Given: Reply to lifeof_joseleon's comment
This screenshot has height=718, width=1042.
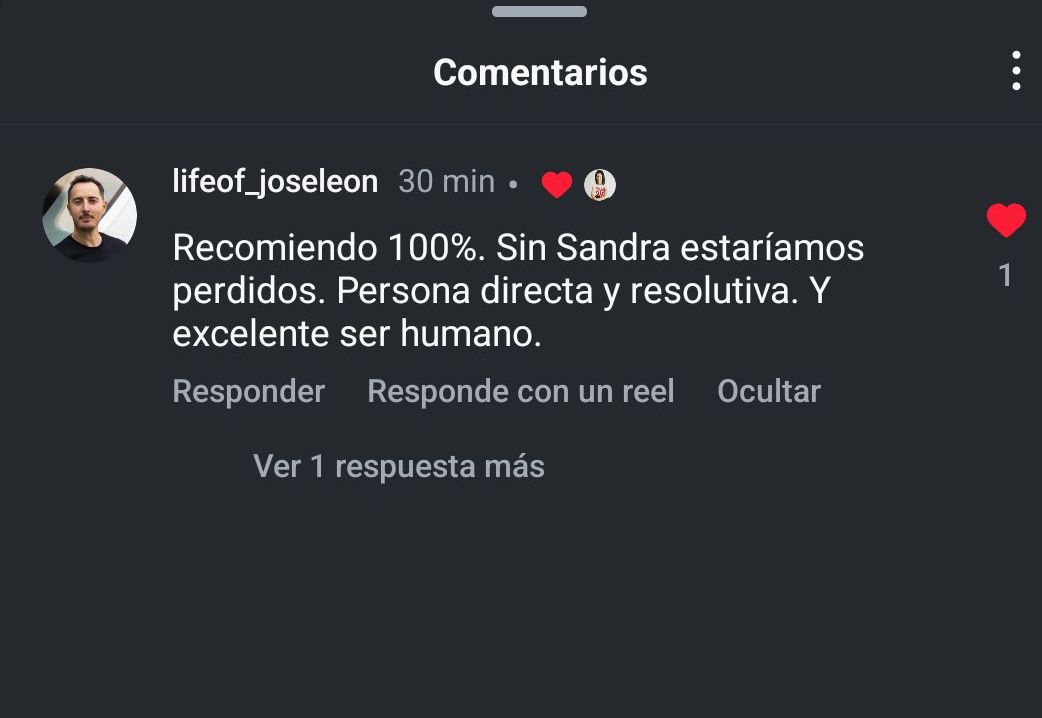Looking at the screenshot, I should (x=248, y=391).
